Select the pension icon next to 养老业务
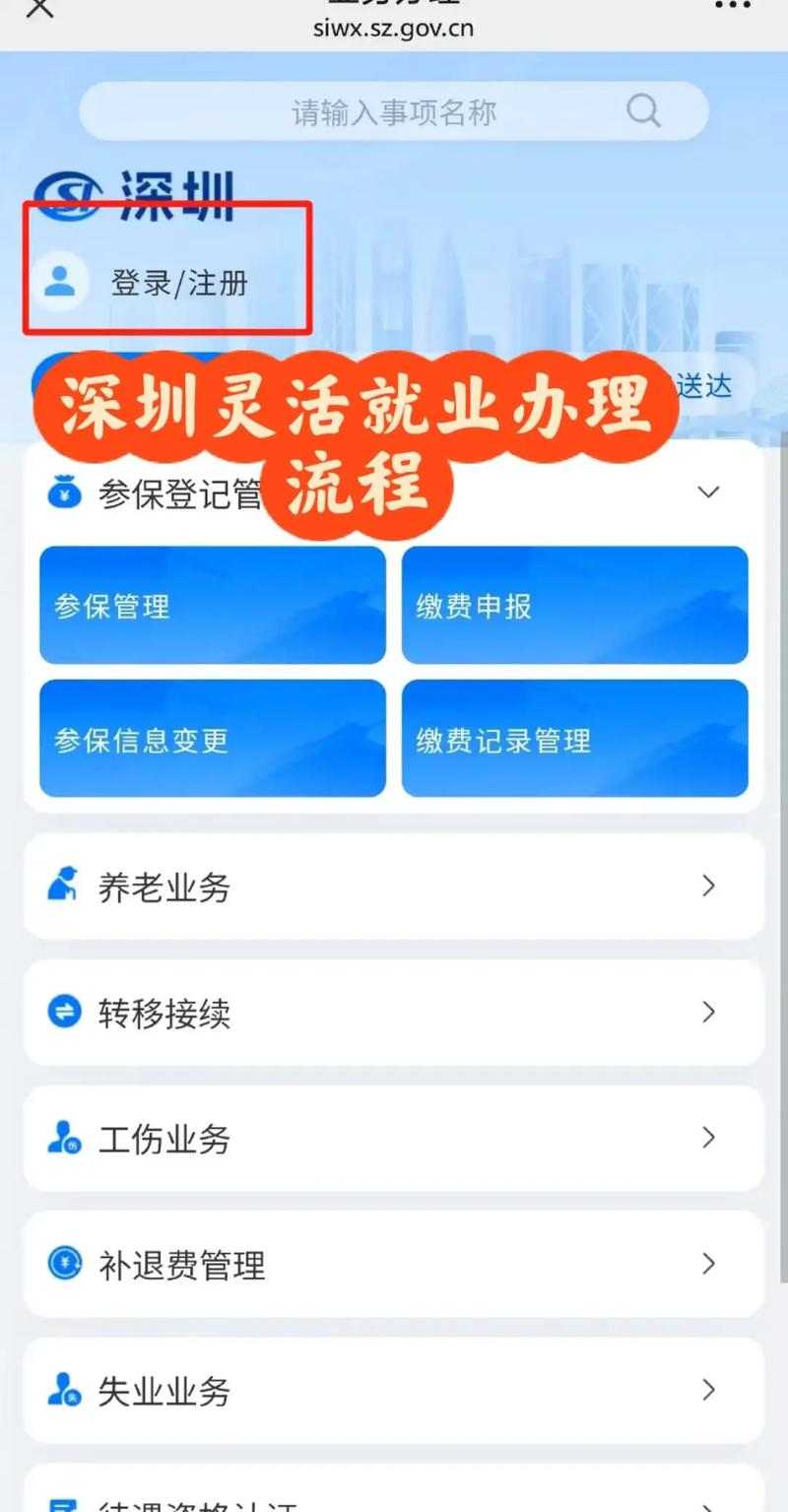 point(62,886)
